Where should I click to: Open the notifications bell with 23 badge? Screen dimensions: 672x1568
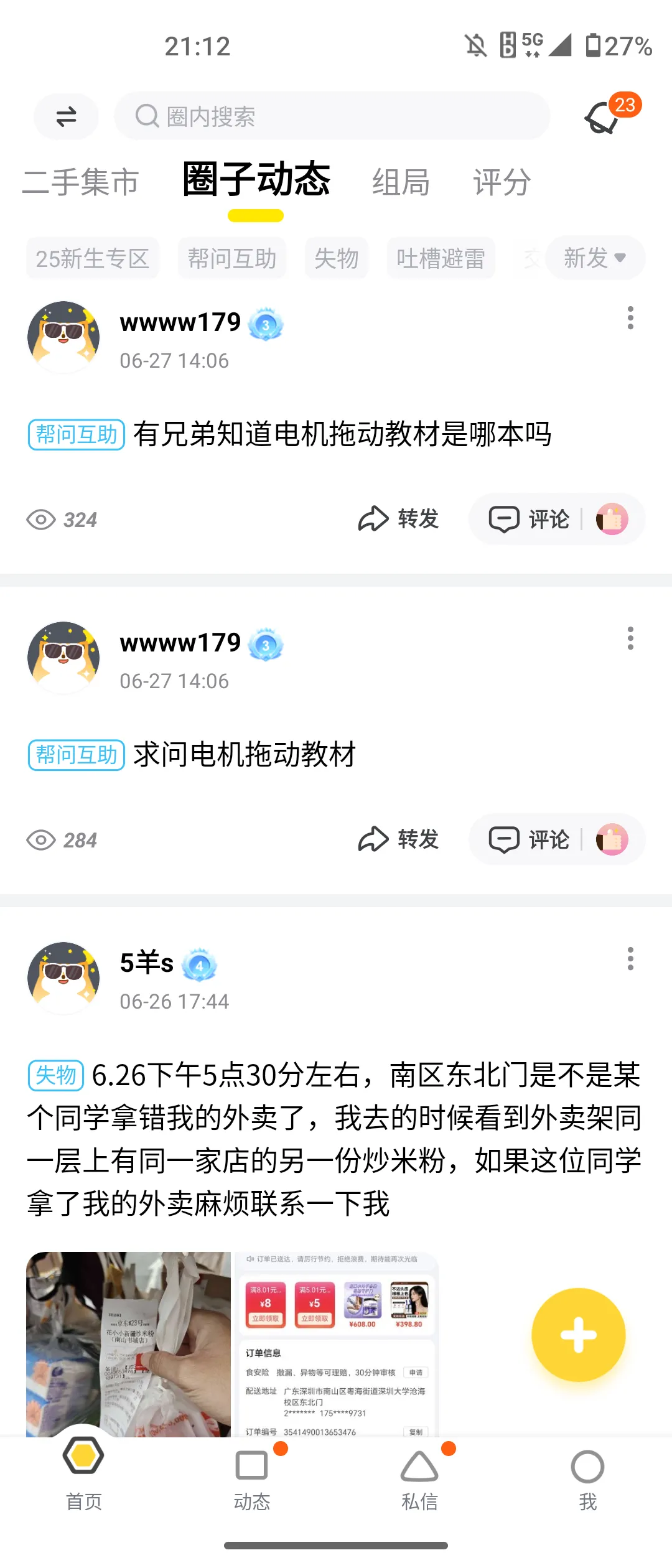[609, 115]
